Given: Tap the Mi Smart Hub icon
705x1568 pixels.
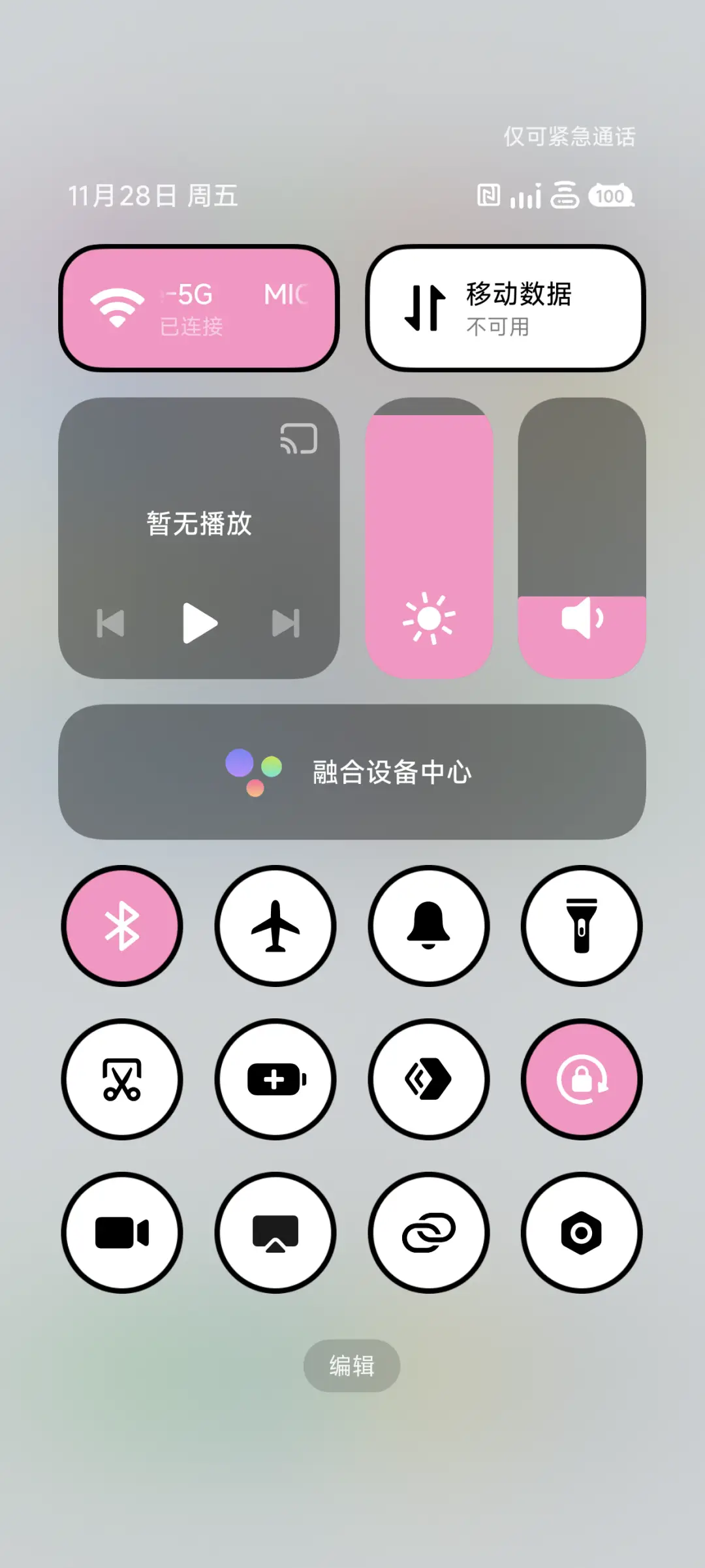Looking at the screenshot, I should coord(428,1078).
